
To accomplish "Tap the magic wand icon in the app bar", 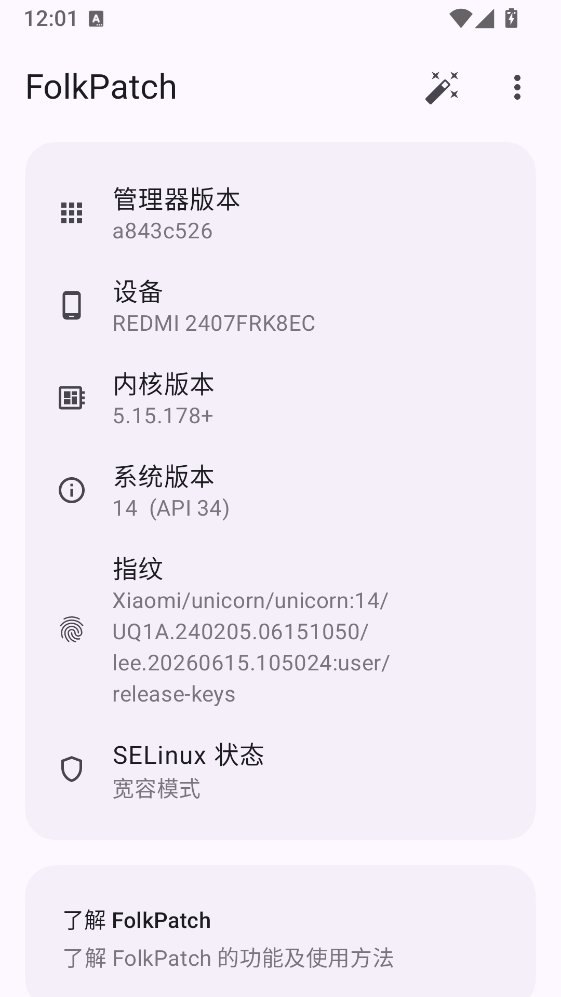I will pyautogui.click(x=442, y=87).
